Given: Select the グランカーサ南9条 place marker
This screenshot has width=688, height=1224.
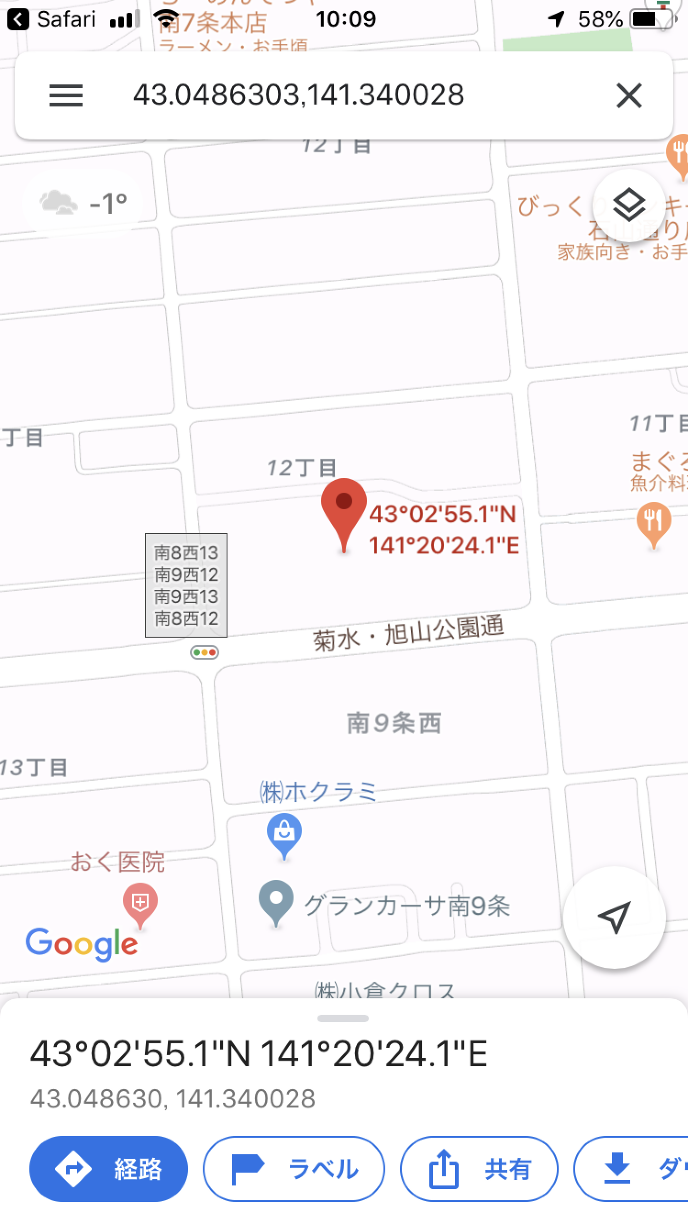Looking at the screenshot, I should coord(277,903).
